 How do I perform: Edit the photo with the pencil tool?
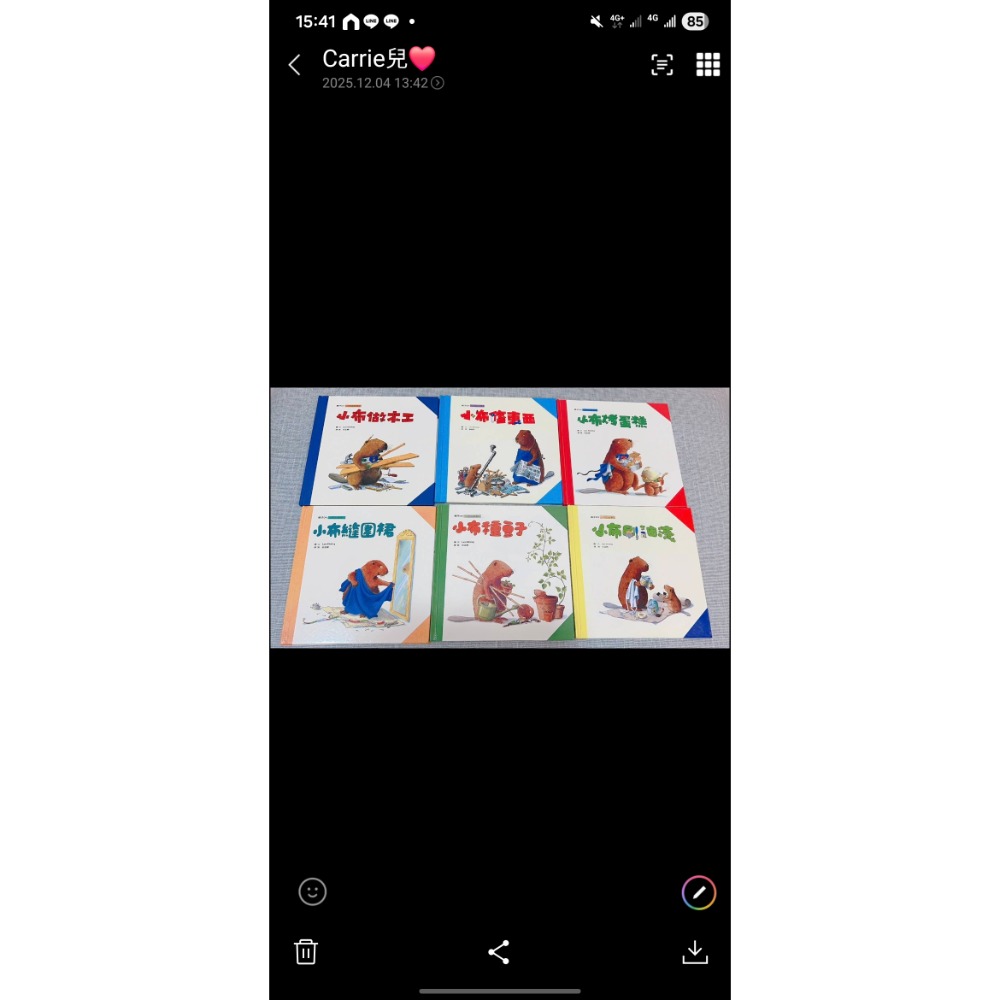point(699,892)
